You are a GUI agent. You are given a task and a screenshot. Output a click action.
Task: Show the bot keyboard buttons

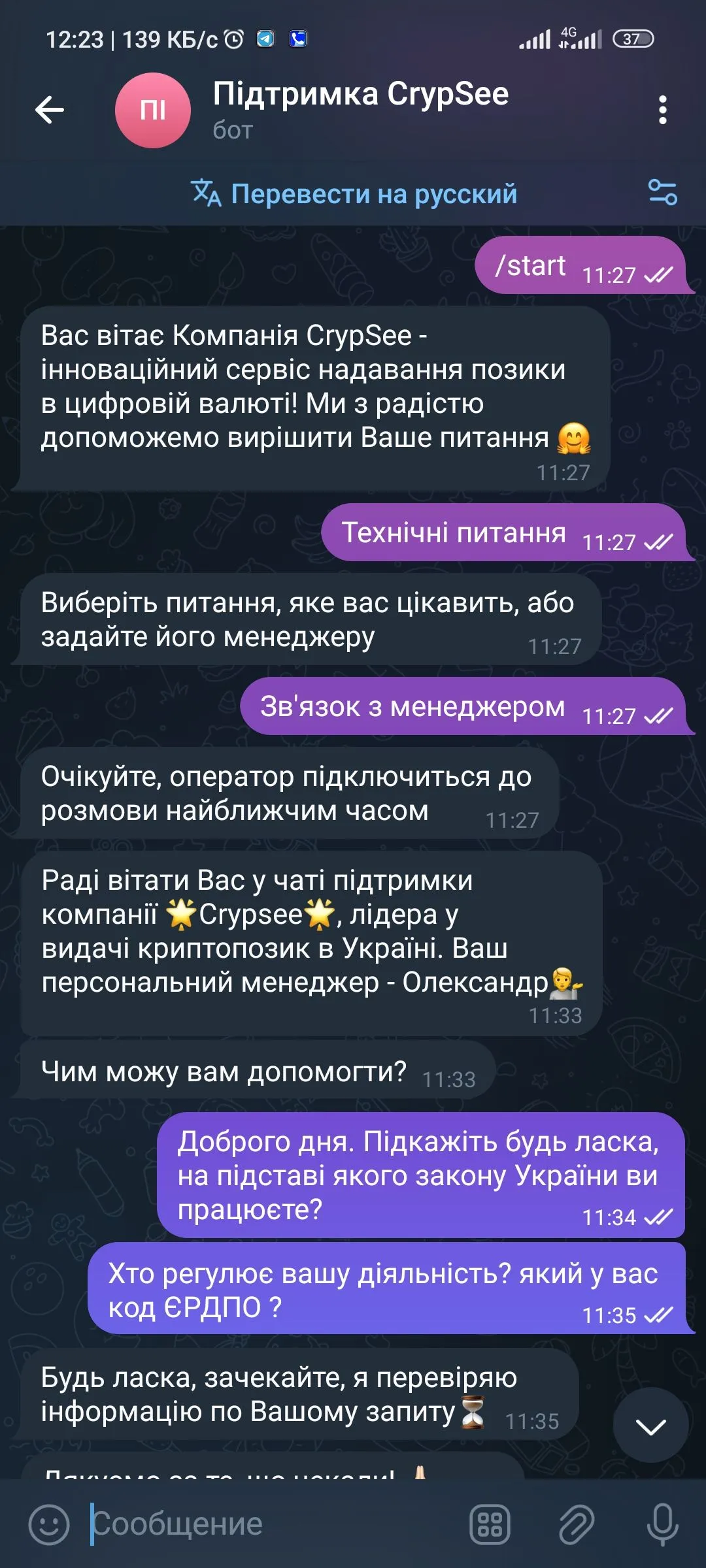[490, 1525]
